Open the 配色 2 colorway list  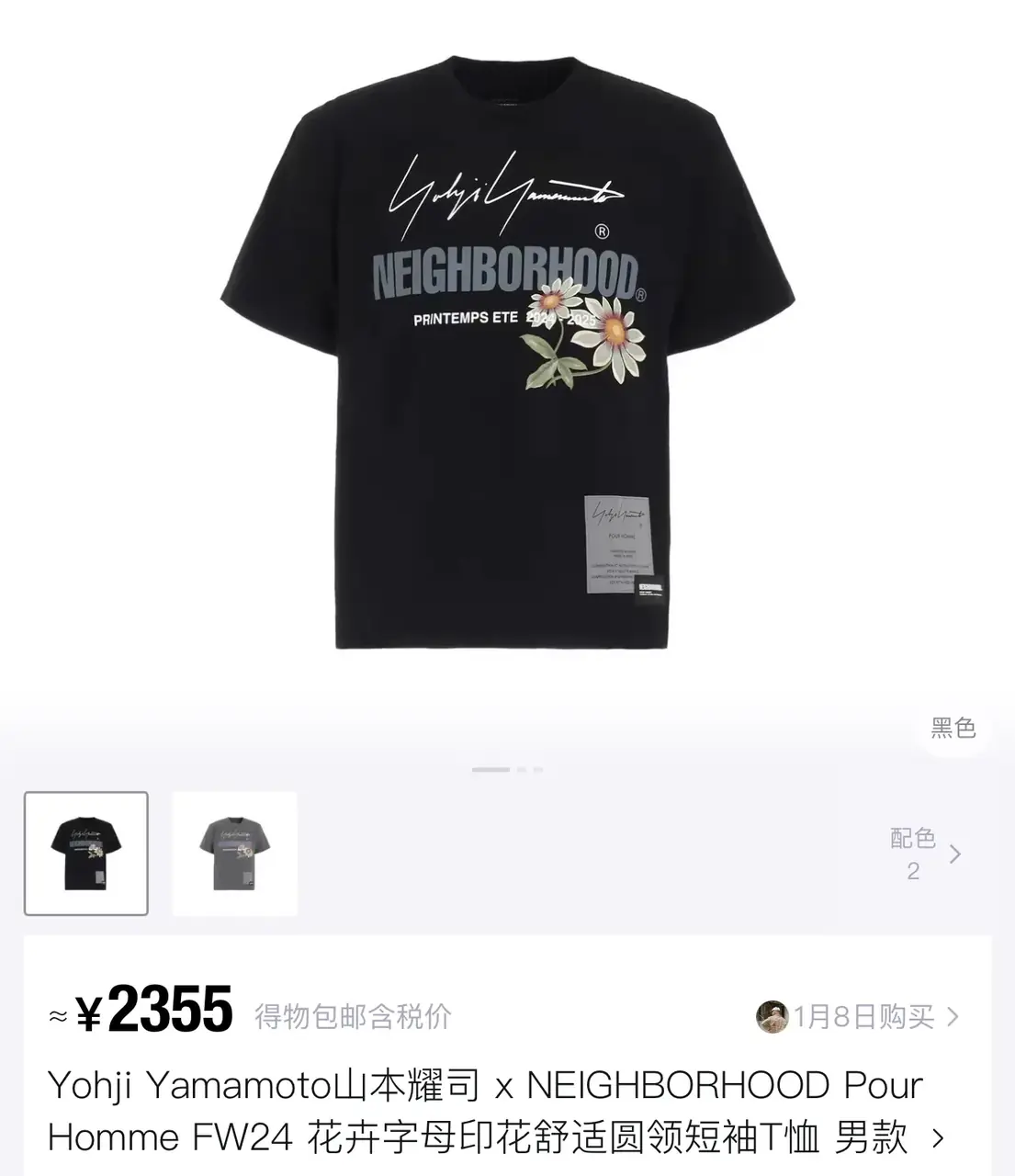pyautogui.click(x=924, y=854)
